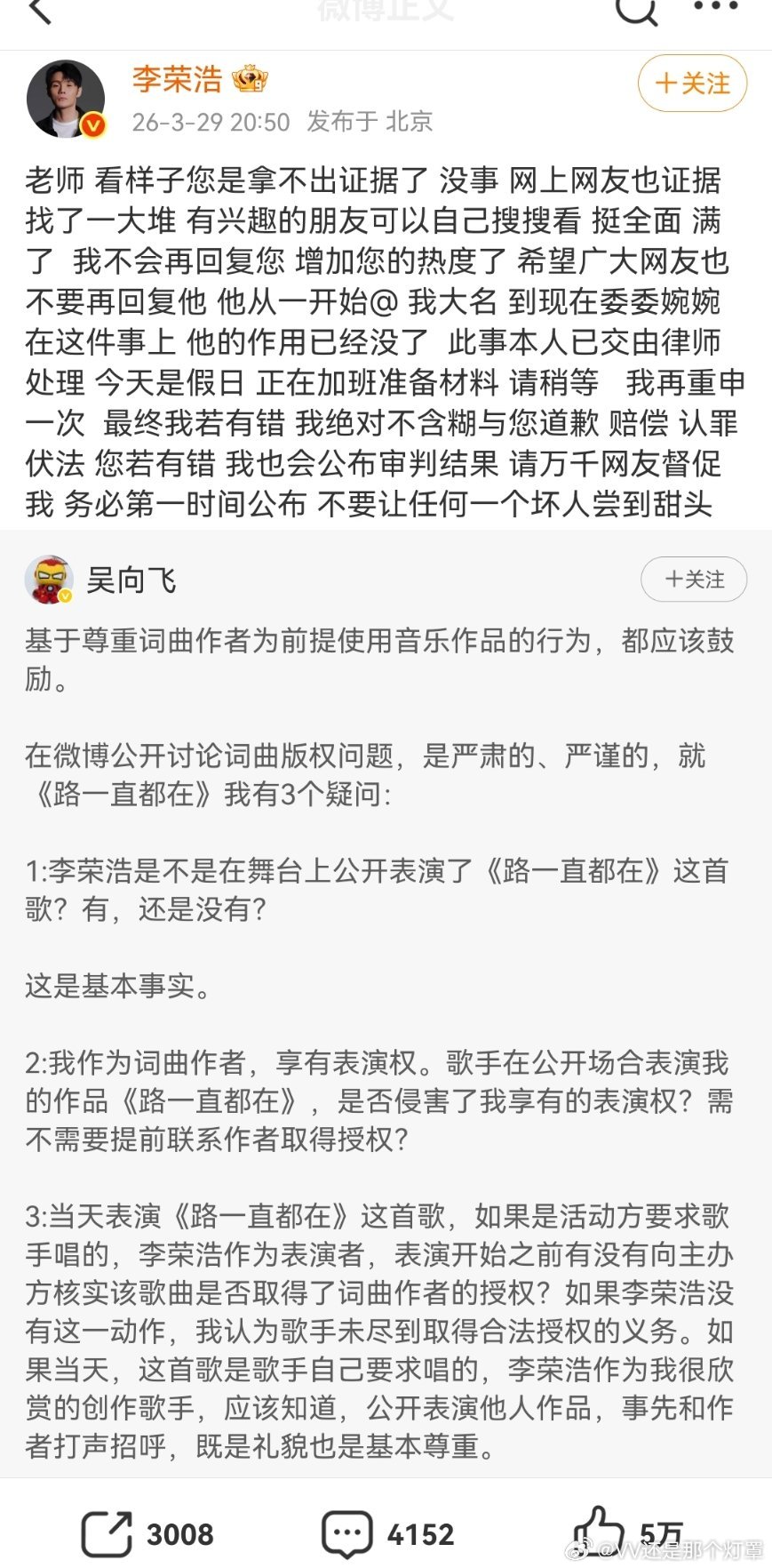This screenshot has width=772, height=1568.
Task: Toggle follow on 吴向飞 with 关注 button
Action: coord(693,580)
